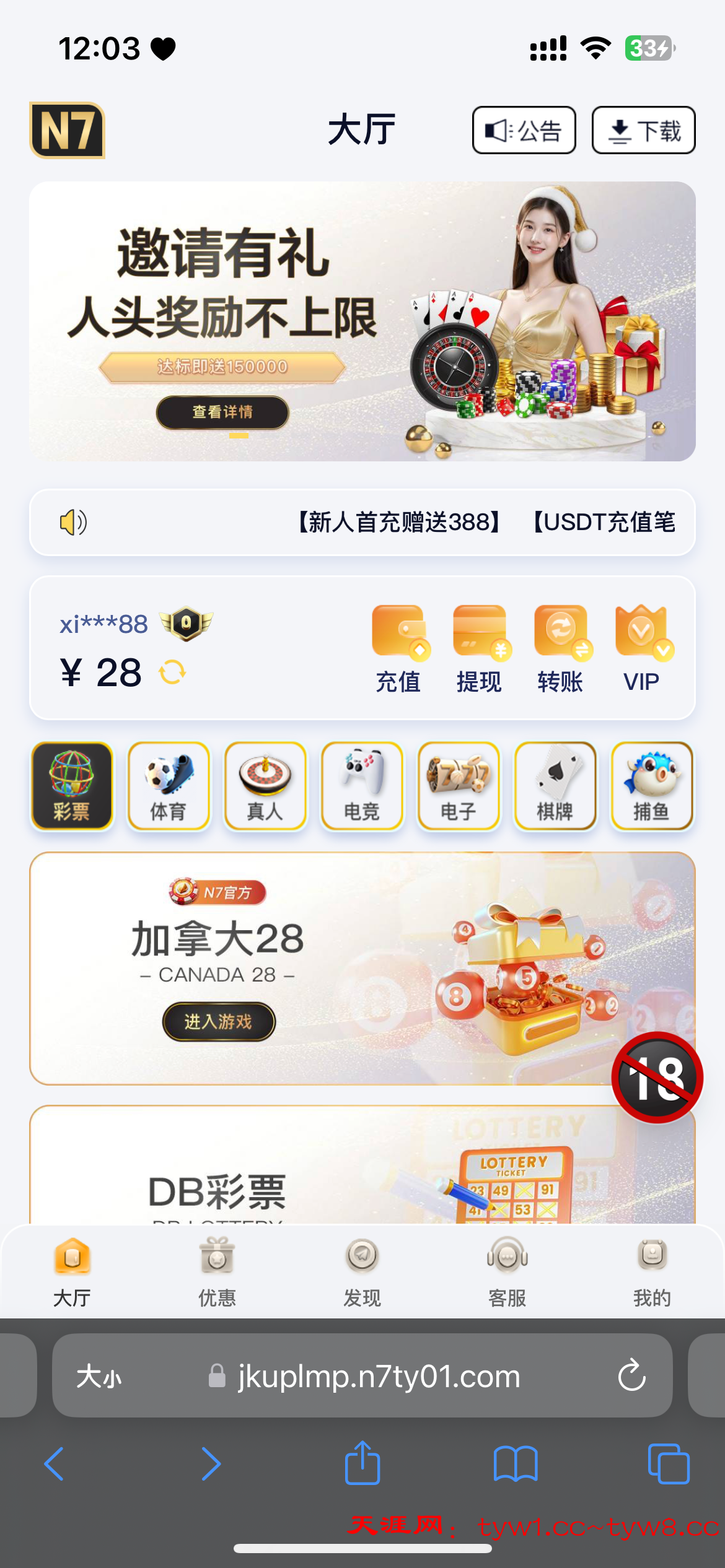Enter the 加拿大28 game with 进入游戏
Screen dimensions: 725x1568
click(x=219, y=1022)
